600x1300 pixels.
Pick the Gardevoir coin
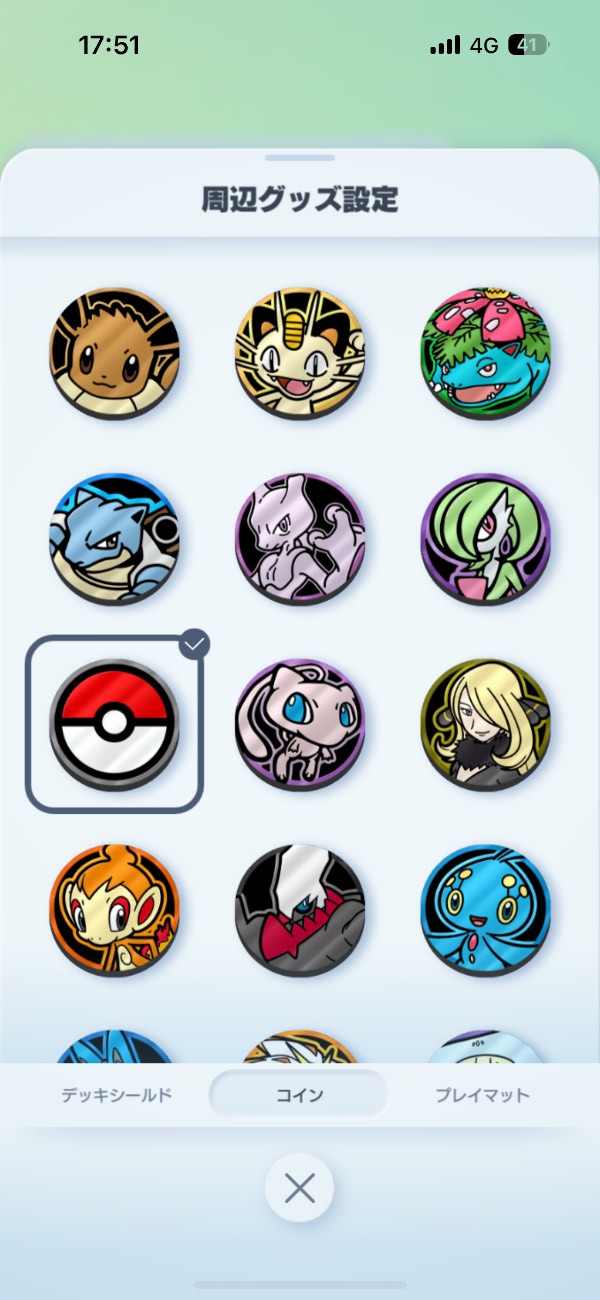point(486,538)
